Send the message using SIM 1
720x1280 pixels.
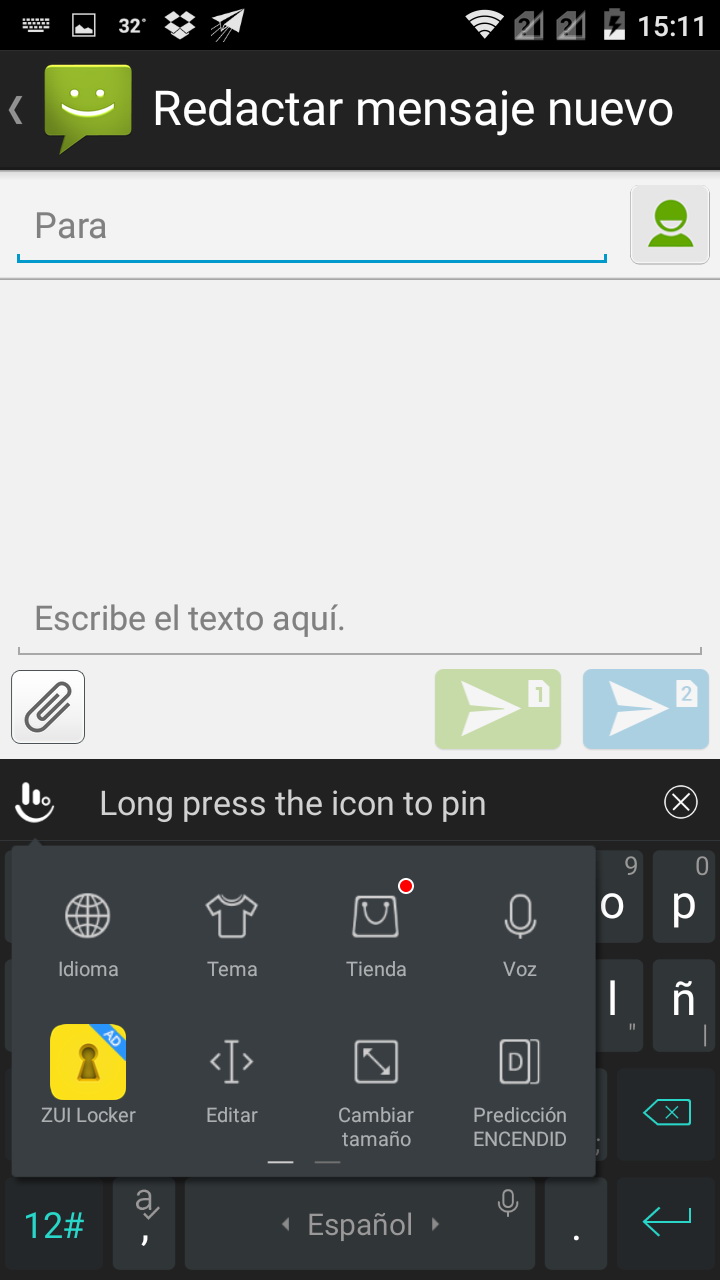point(497,710)
